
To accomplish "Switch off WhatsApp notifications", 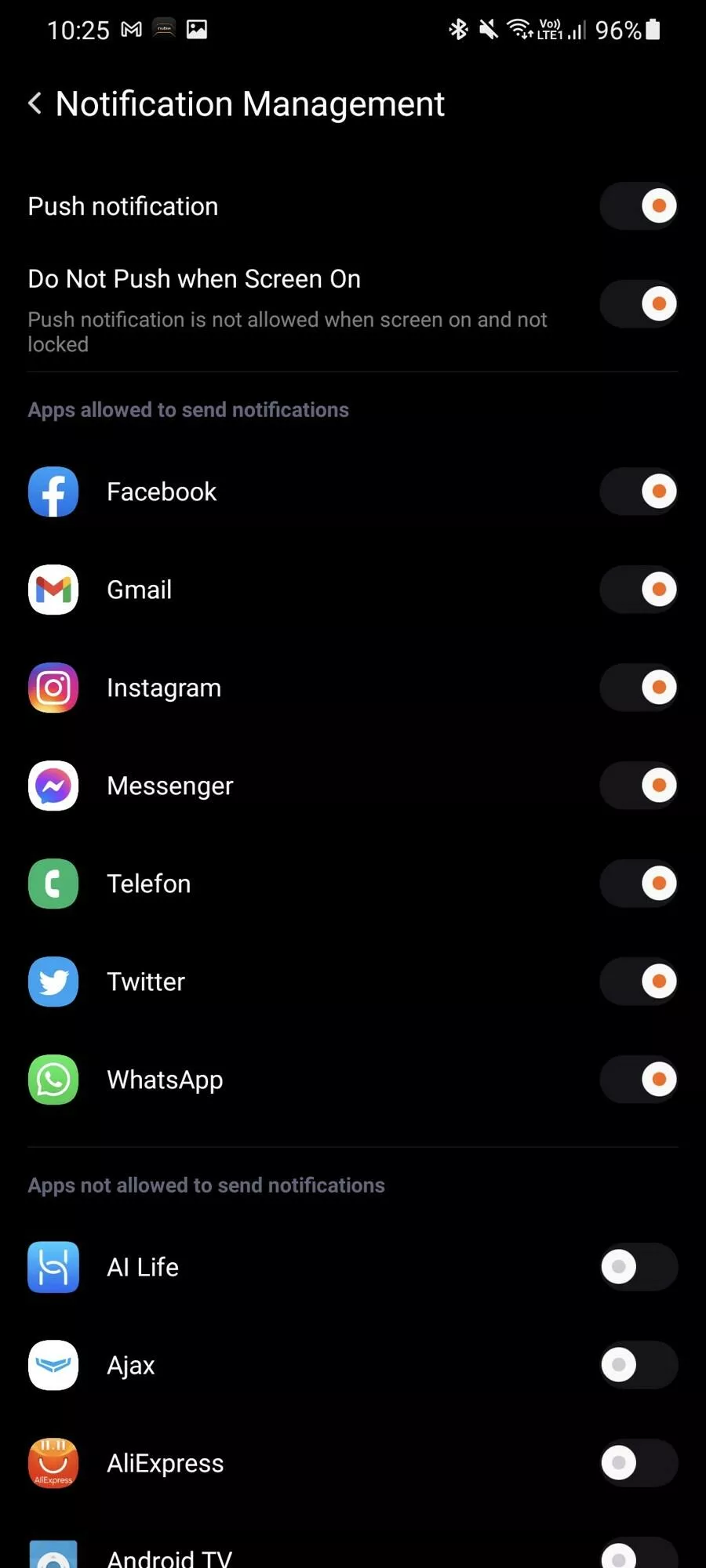I will [639, 1080].
